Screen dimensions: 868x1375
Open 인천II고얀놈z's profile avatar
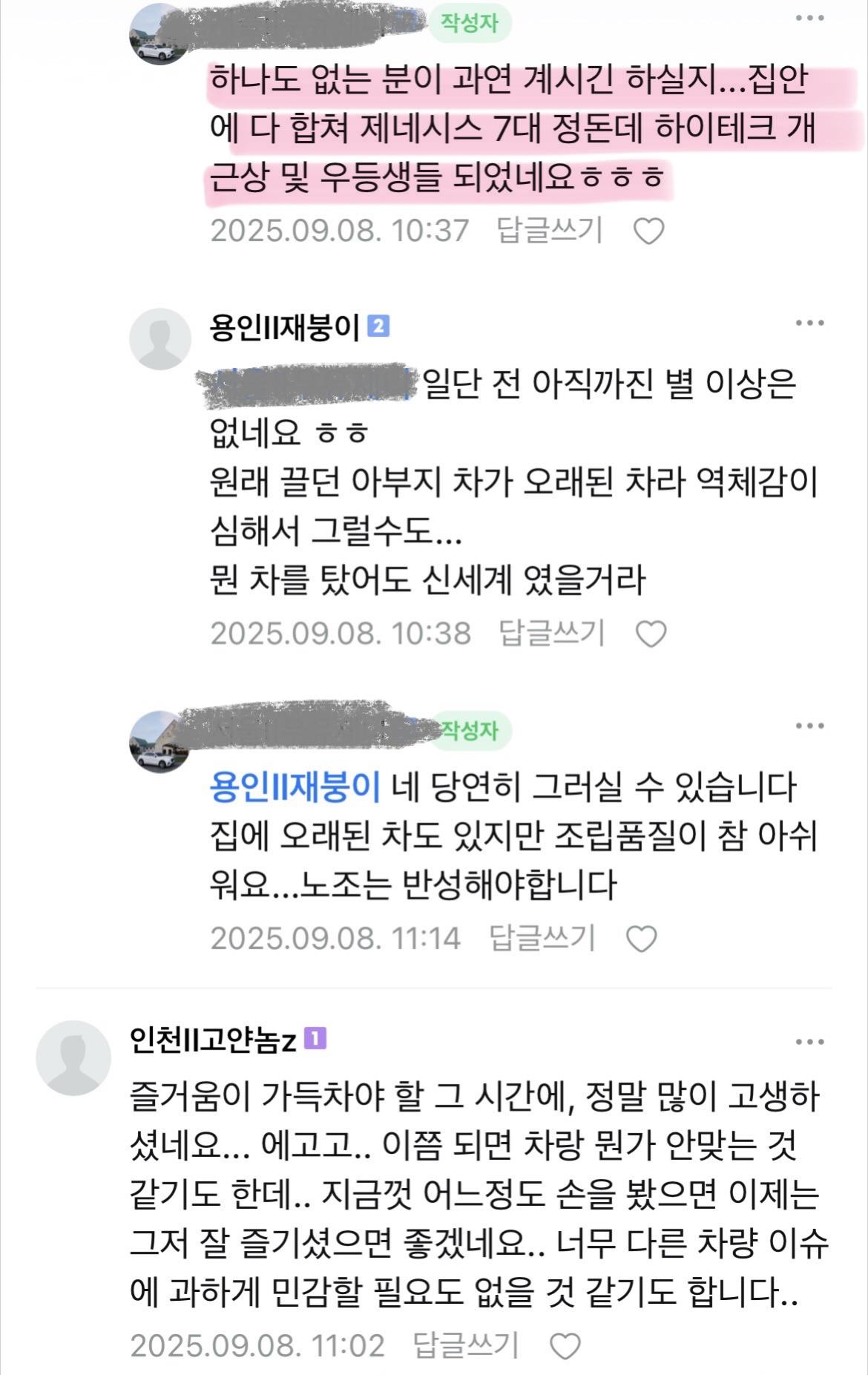[x=73, y=1057]
